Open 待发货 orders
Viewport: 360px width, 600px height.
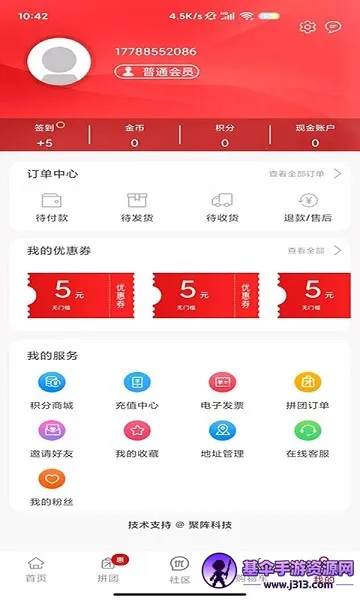(137, 208)
